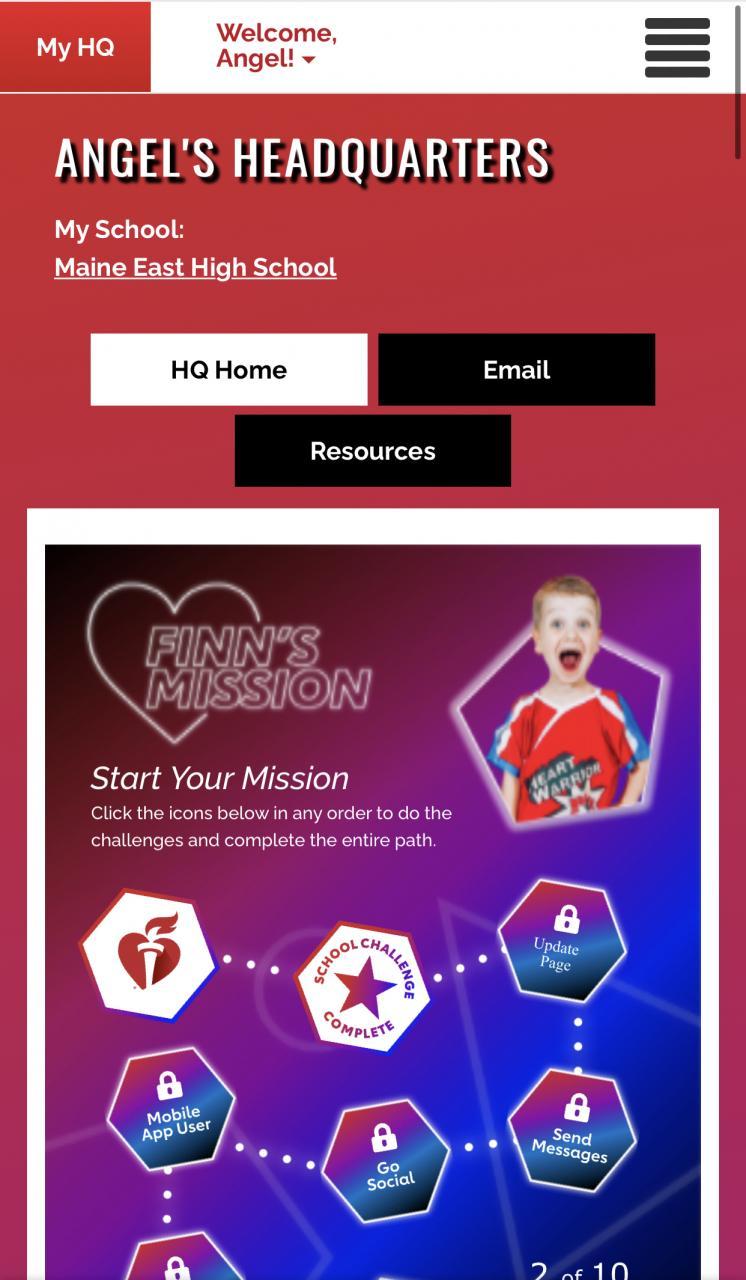Open the School Challenge Complete badge
Image resolution: width=746 pixels, height=1280 pixels.
click(363, 987)
